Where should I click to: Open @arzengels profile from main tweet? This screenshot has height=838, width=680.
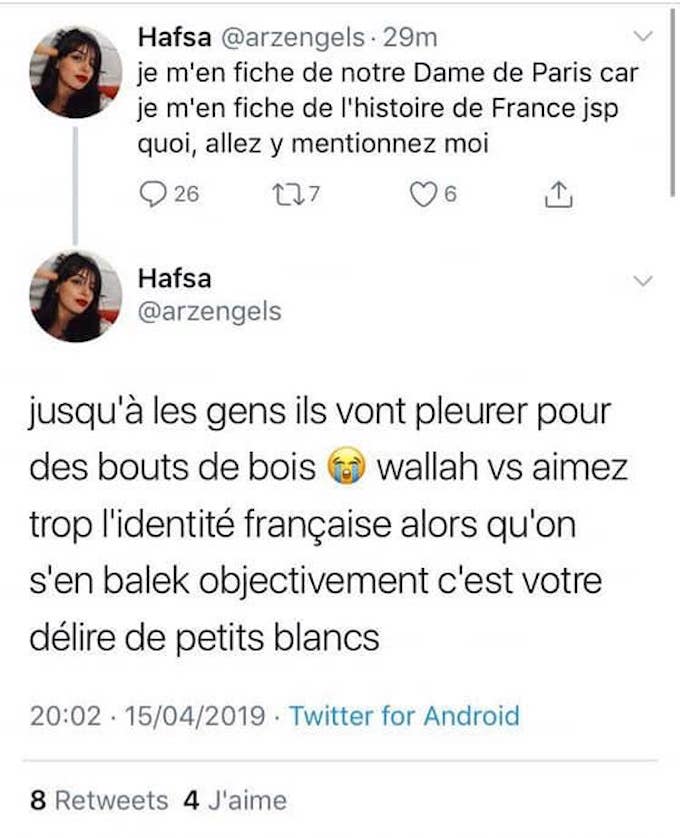click(x=208, y=312)
